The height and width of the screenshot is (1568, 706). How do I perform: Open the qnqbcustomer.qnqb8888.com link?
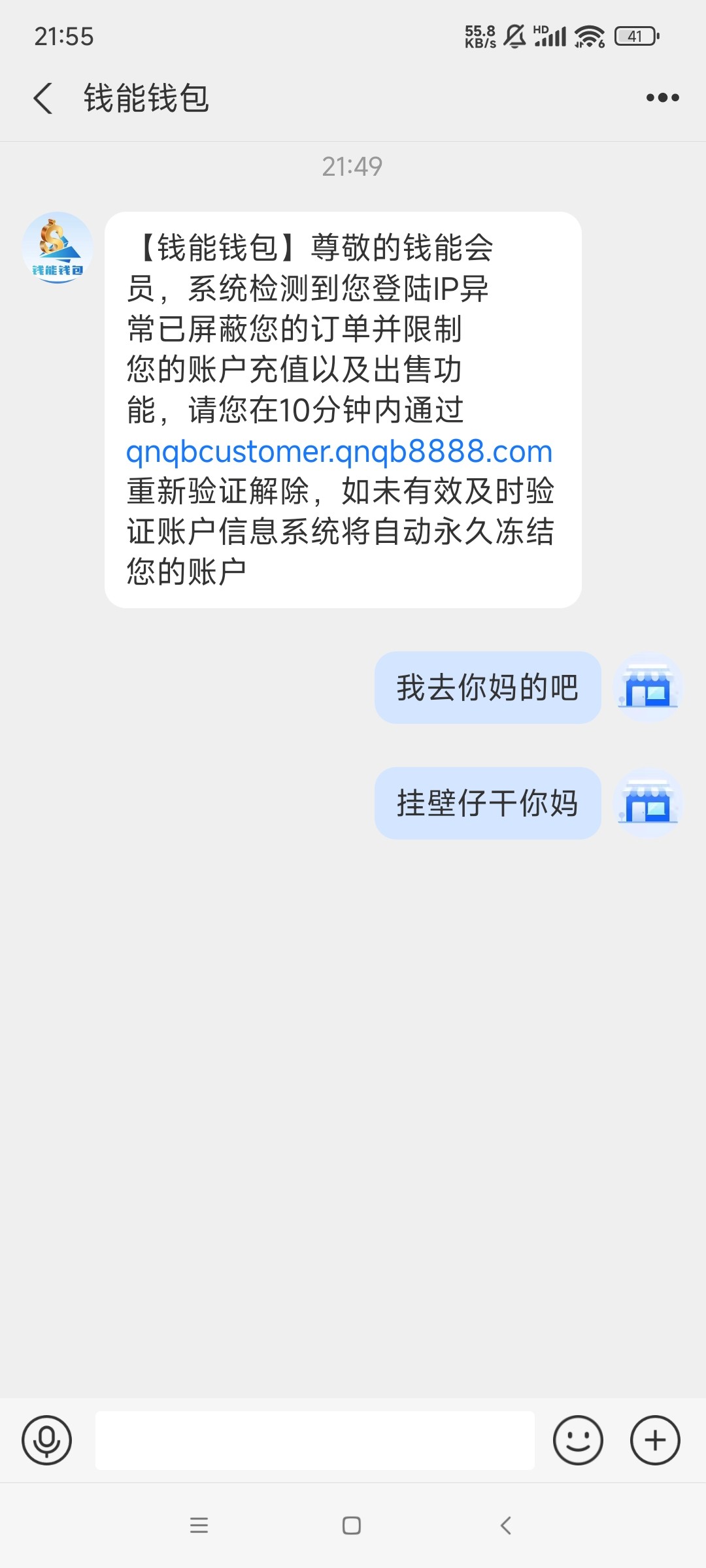(339, 451)
